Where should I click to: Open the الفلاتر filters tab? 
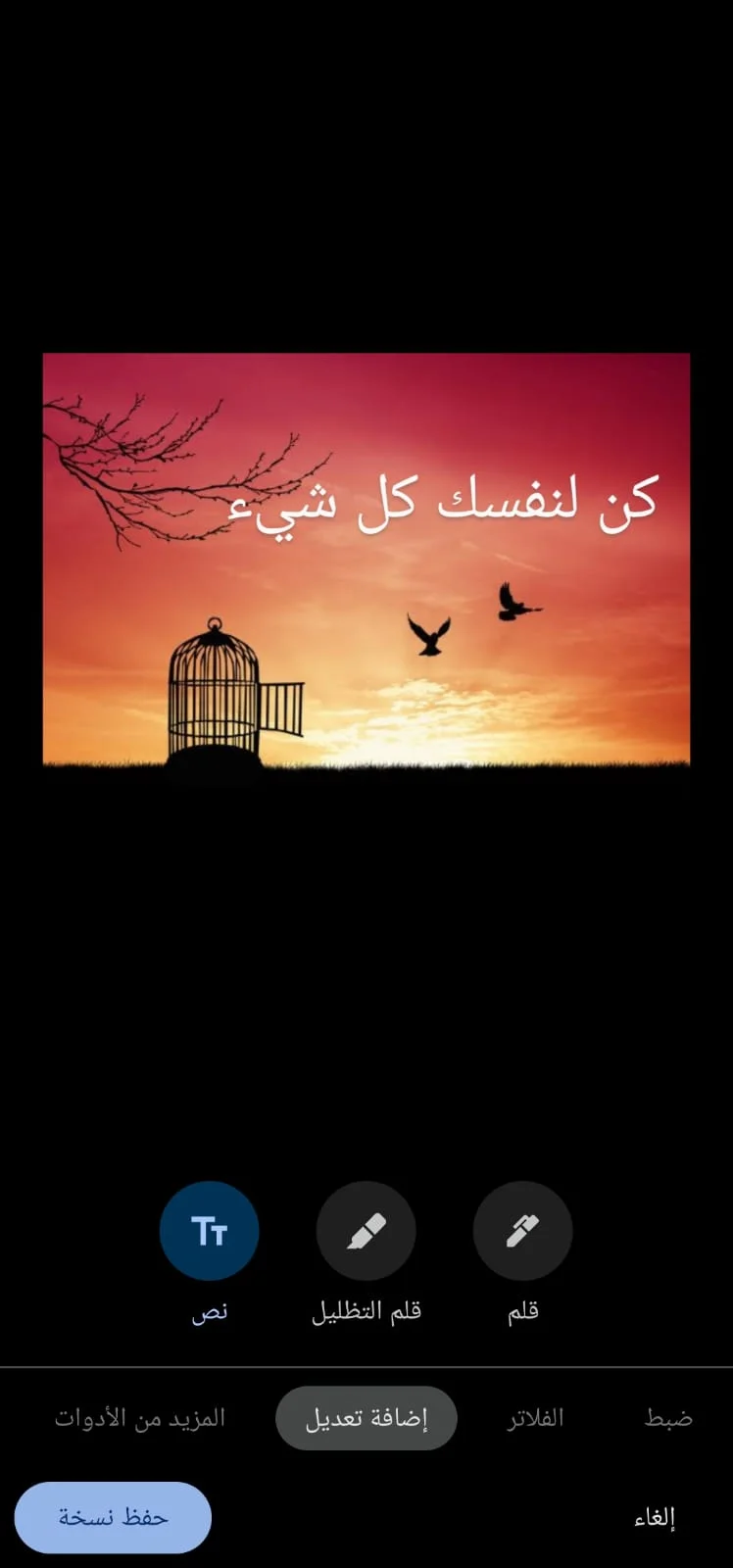pos(535,1418)
